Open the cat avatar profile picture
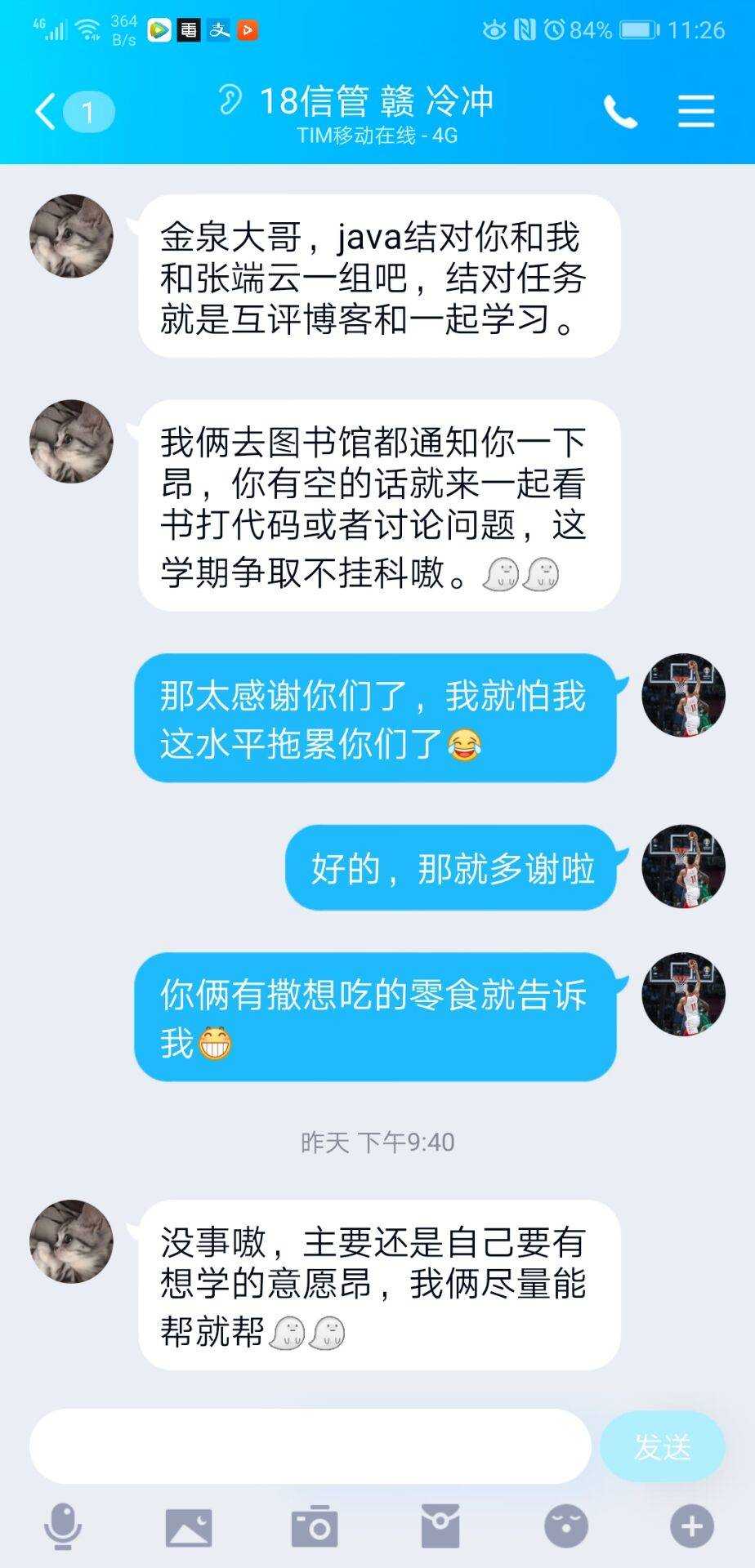The width and height of the screenshot is (755, 1568). click(x=72, y=236)
